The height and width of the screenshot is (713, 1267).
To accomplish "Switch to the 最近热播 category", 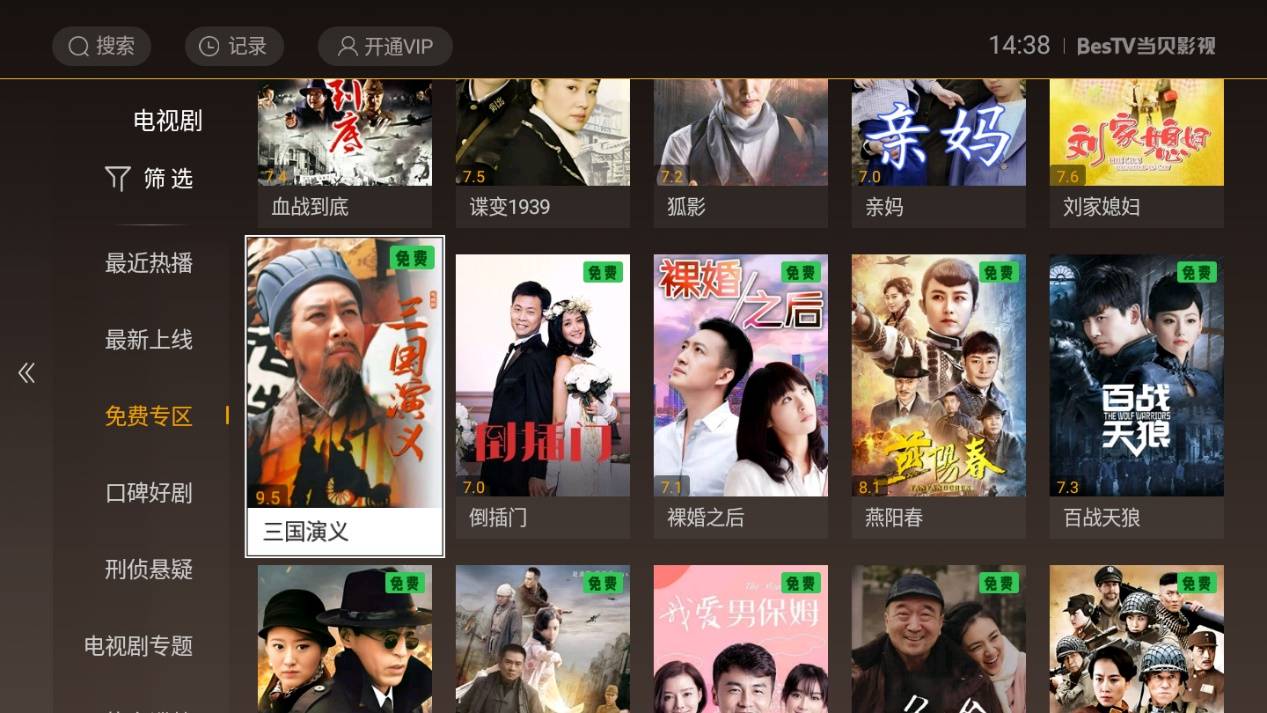I will click(149, 263).
